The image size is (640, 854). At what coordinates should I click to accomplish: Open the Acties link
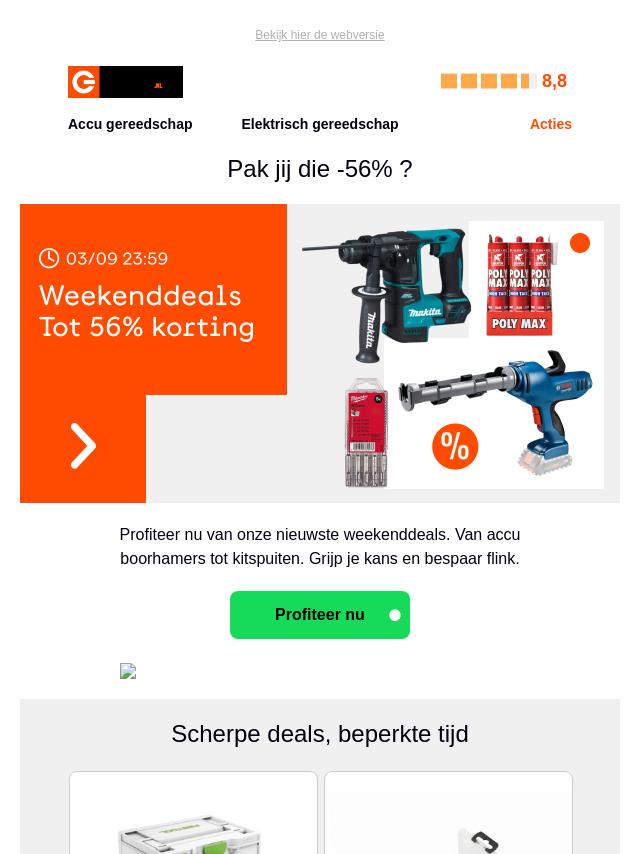click(550, 124)
